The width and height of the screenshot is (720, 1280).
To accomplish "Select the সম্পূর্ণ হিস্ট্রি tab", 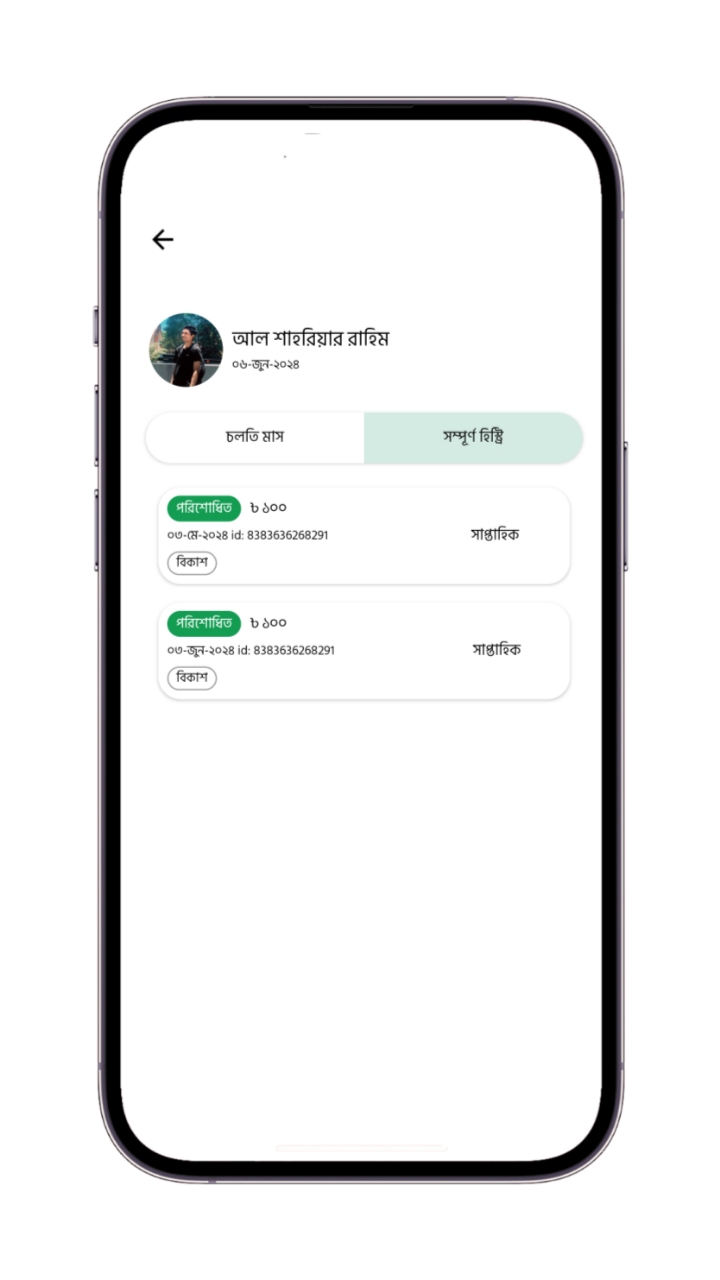I will click(473, 437).
